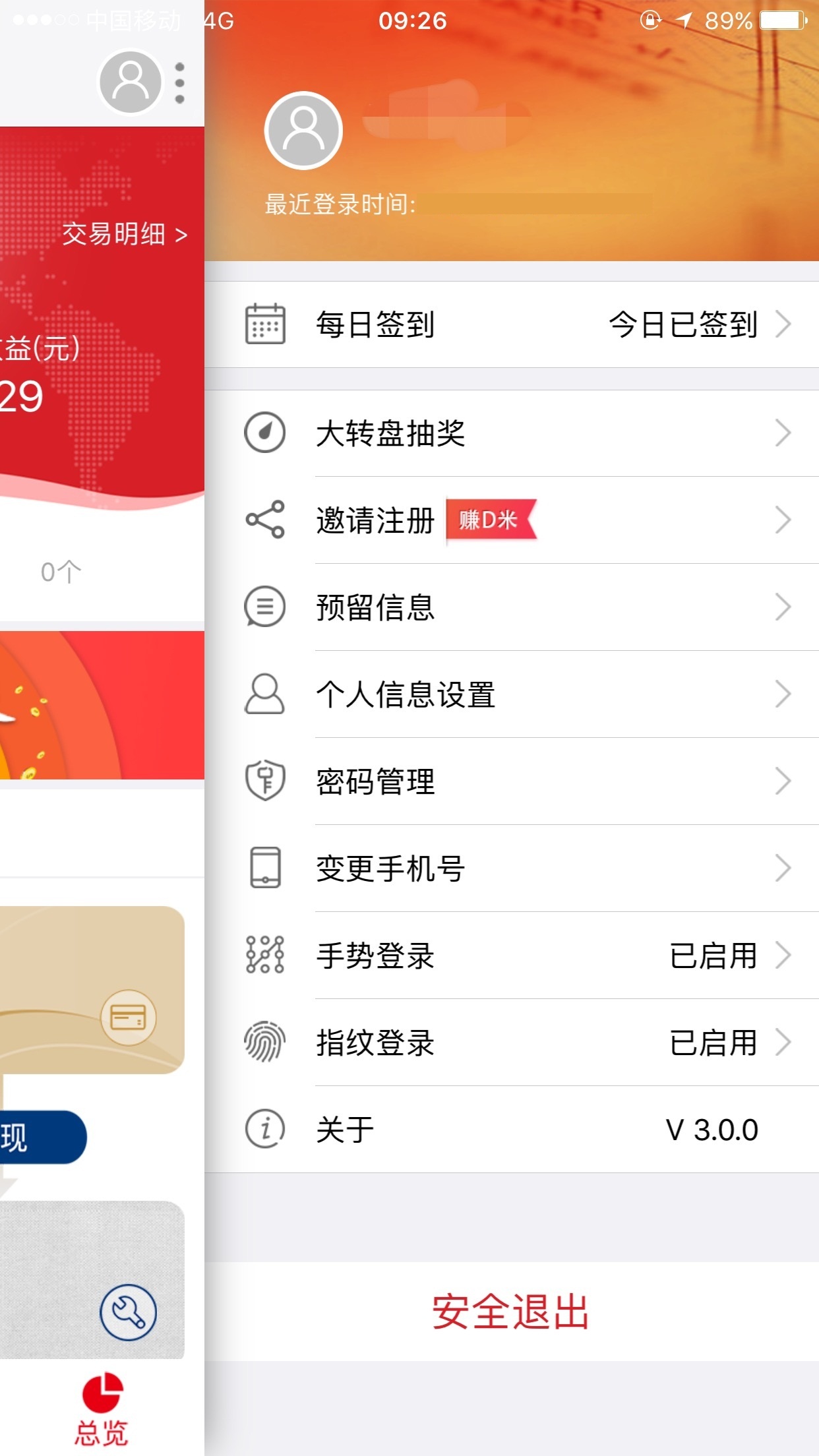
Task: Tap 安全退出 to log out safely
Action: [511, 1312]
